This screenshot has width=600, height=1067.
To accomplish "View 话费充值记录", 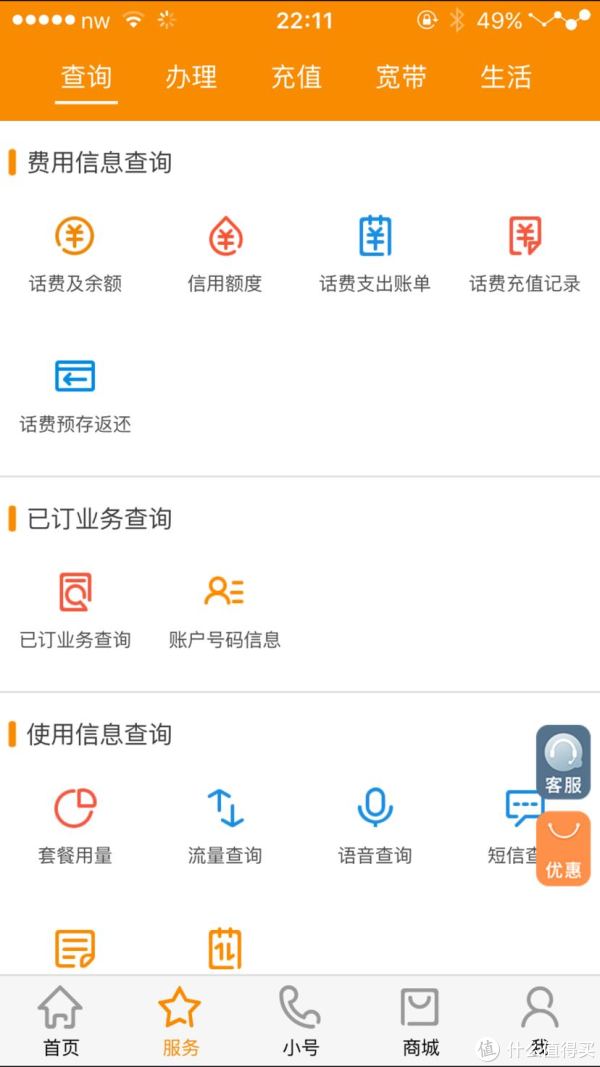I will pos(525,255).
